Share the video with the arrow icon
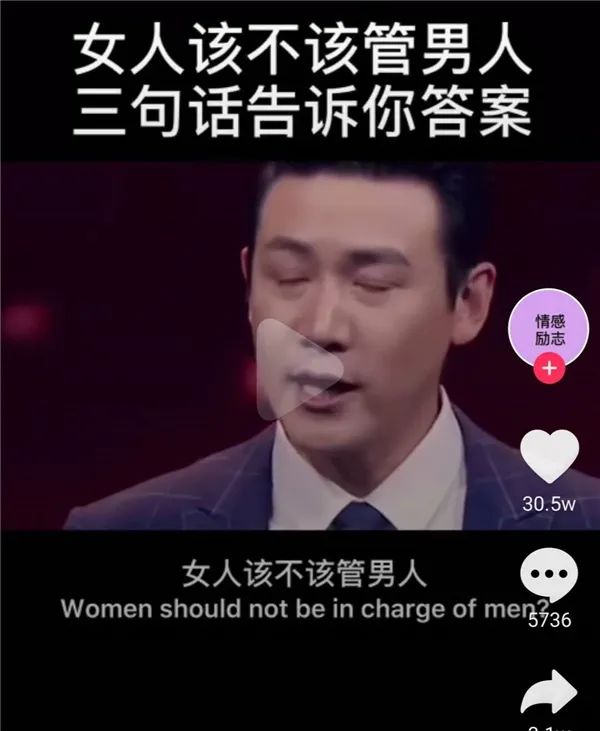Image resolution: width=600 pixels, height=731 pixels. coord(550,692)
